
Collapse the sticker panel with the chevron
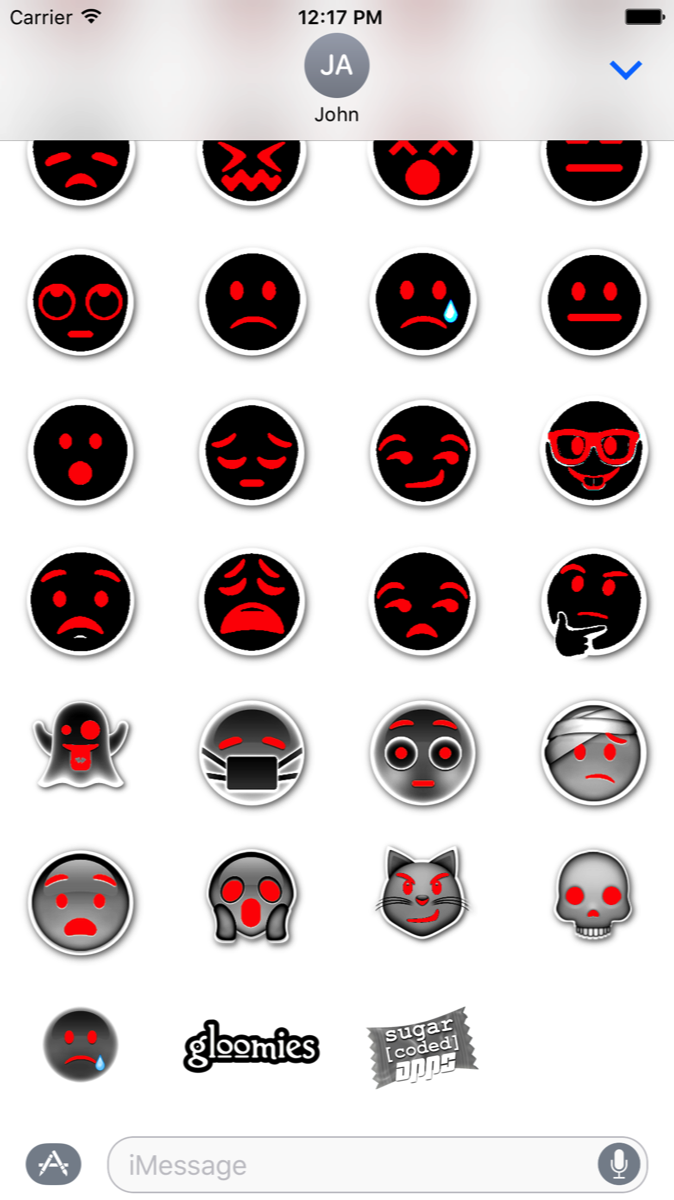[x=626, y=69]
